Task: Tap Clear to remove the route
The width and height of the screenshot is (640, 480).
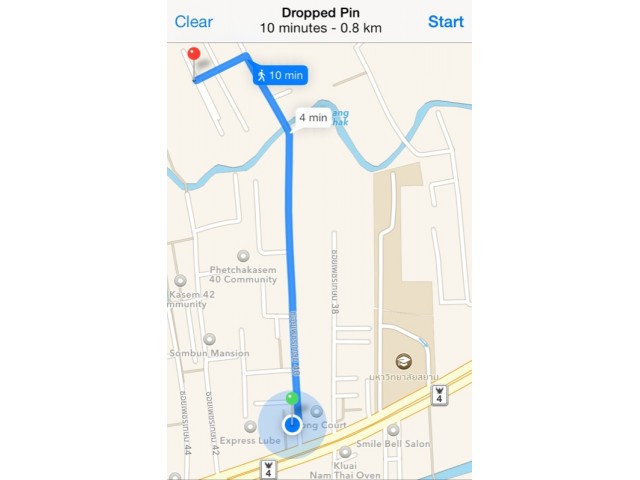Action: (193, 22)
